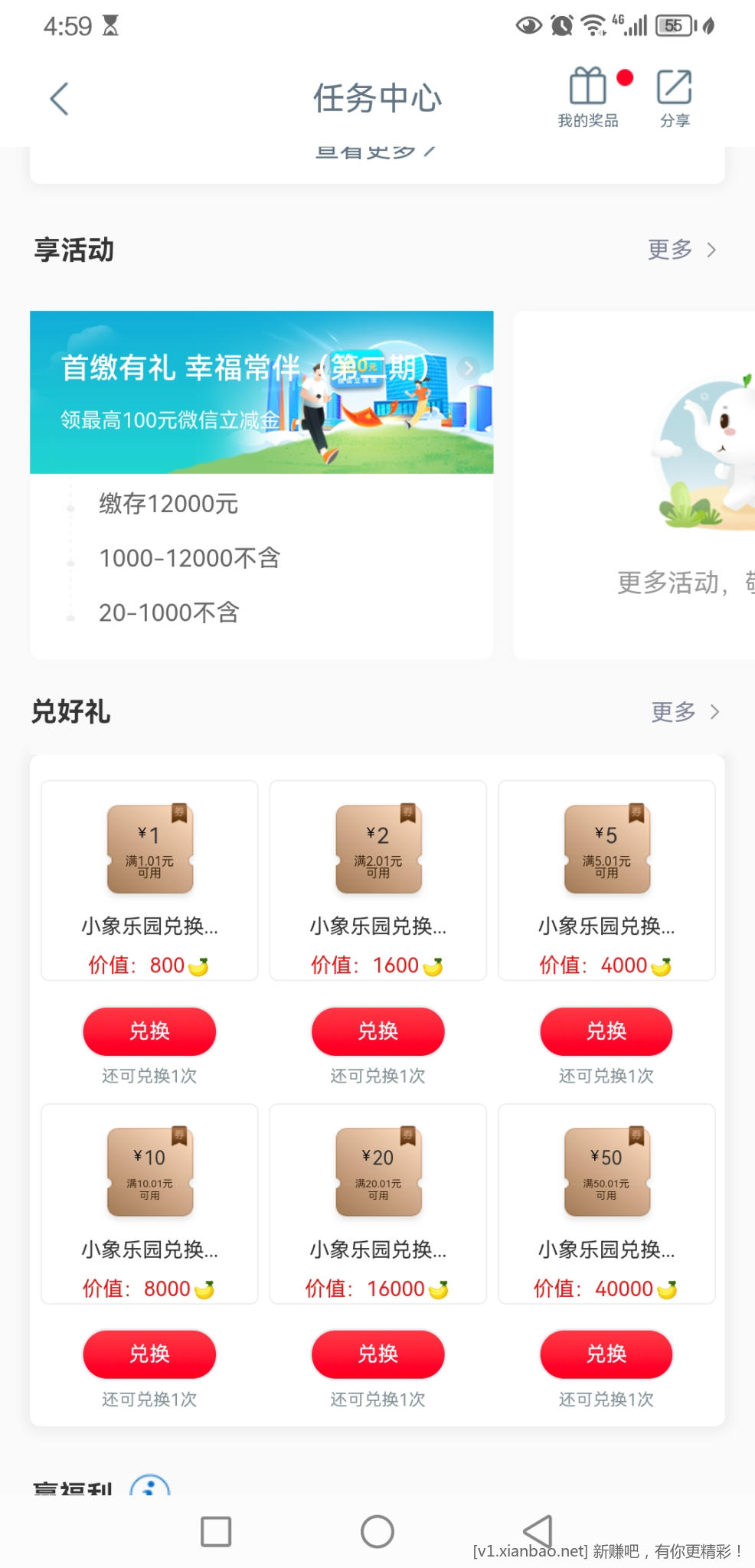The height and width of the screenshot is (1568, 755).
Task: Redeem the ¥50 coupon worth 40000
Action: [606, 1354]
